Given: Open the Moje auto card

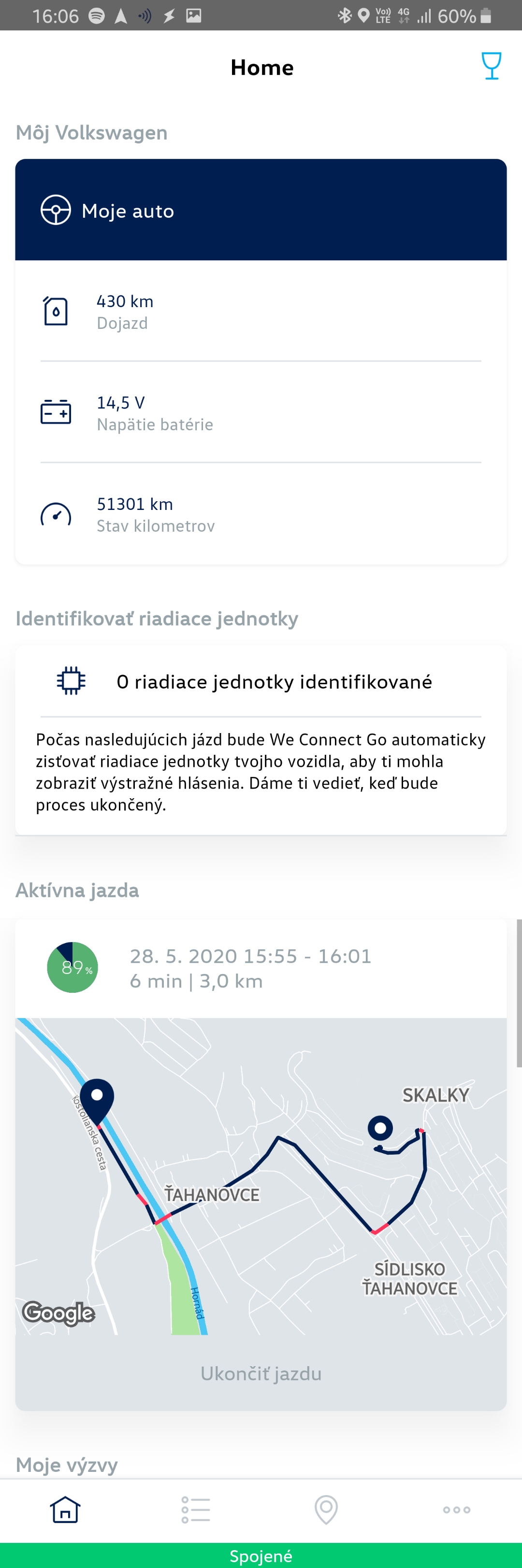Looking at the screenshot, I should pos(261,210).
